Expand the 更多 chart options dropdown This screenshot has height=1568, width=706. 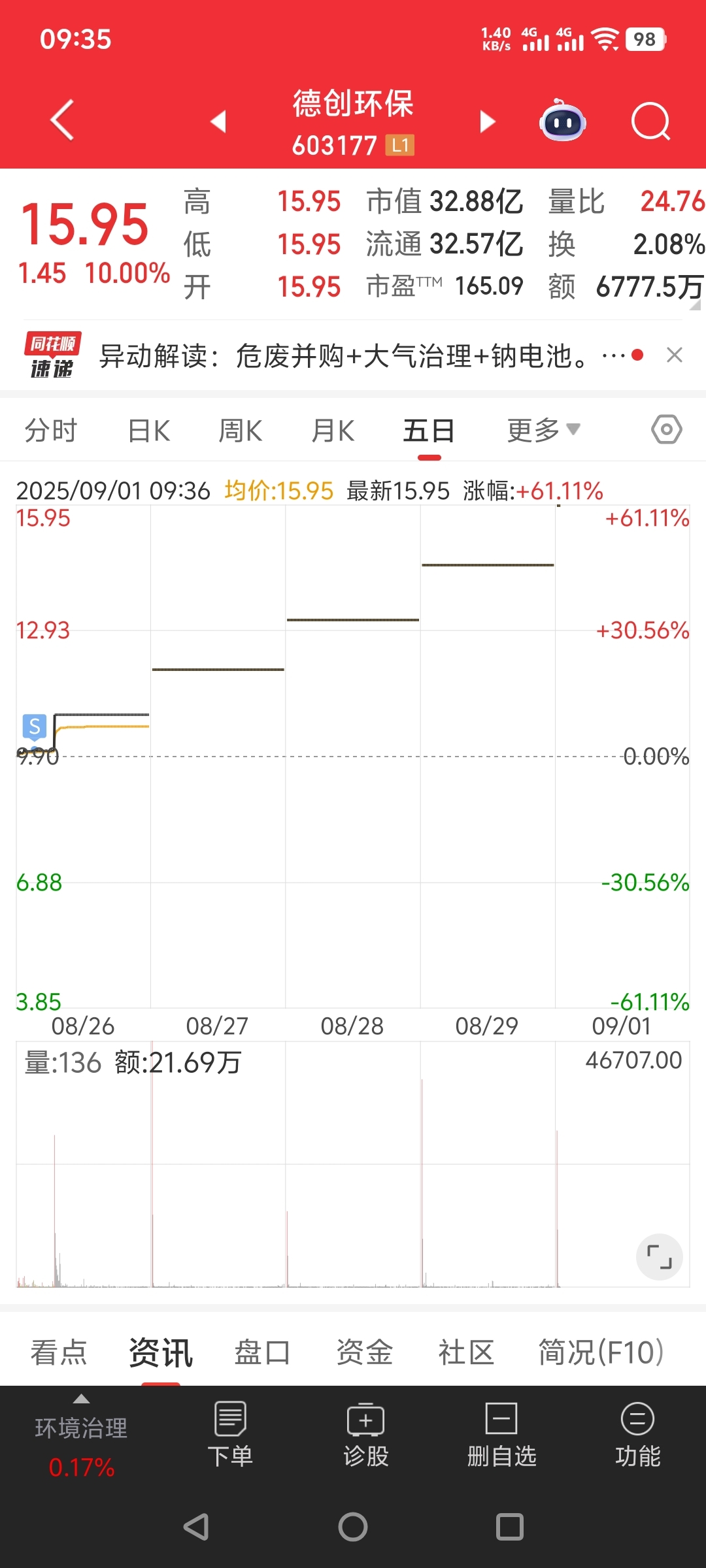544,431
